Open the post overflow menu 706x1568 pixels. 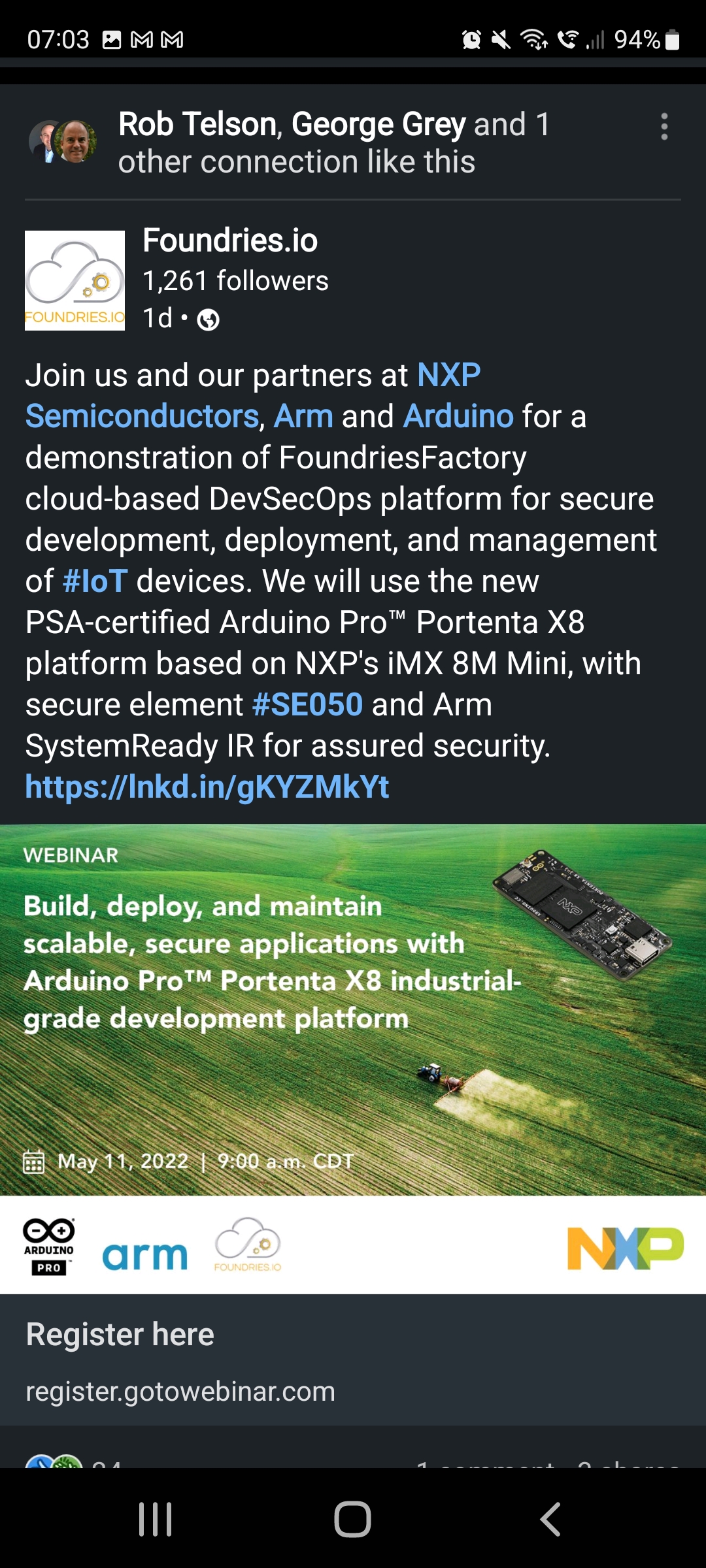click(x=664, y=127)
